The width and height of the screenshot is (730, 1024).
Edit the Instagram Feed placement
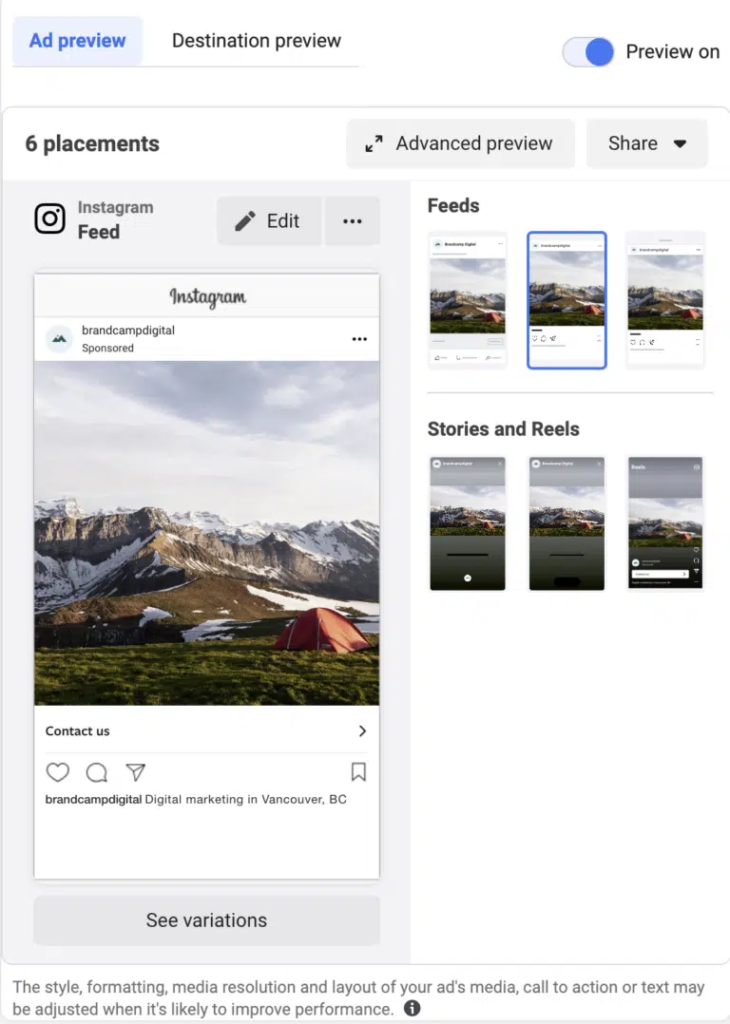pyautogui.click(x=268, y=221)
